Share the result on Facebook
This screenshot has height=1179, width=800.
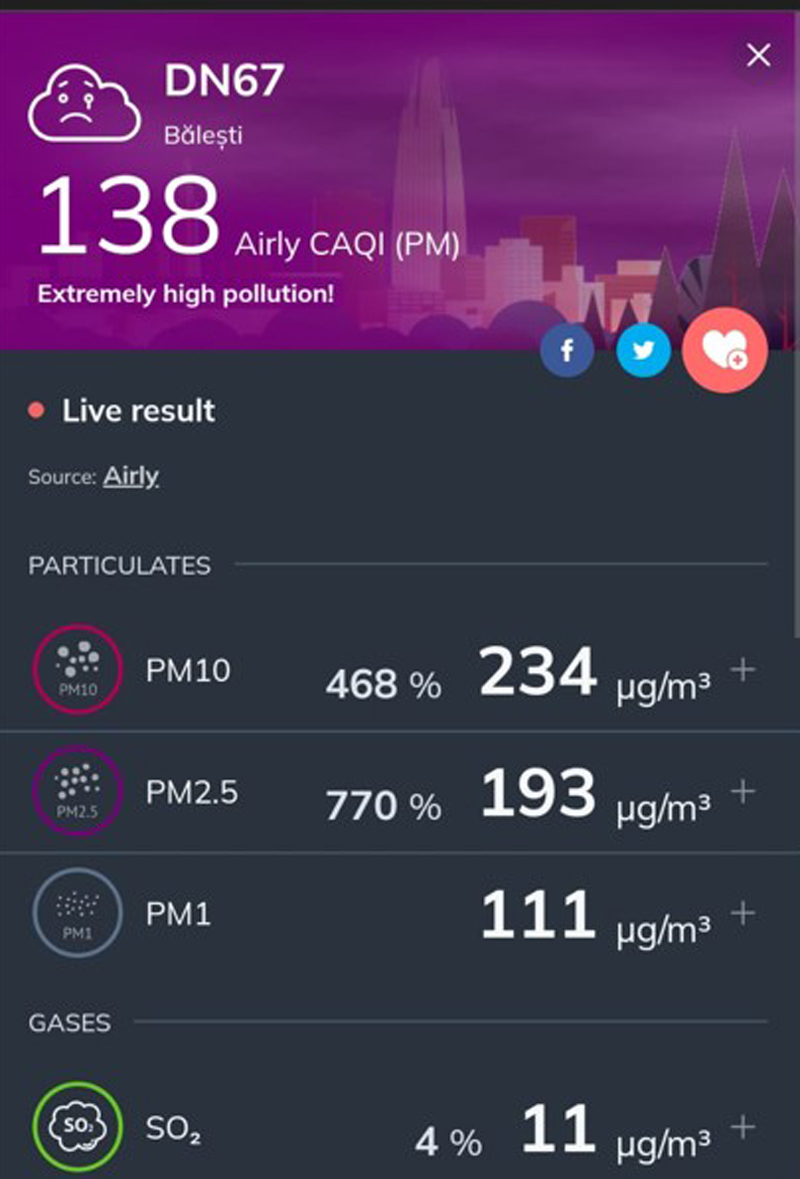pyautogui.click(x=567, y=350)
